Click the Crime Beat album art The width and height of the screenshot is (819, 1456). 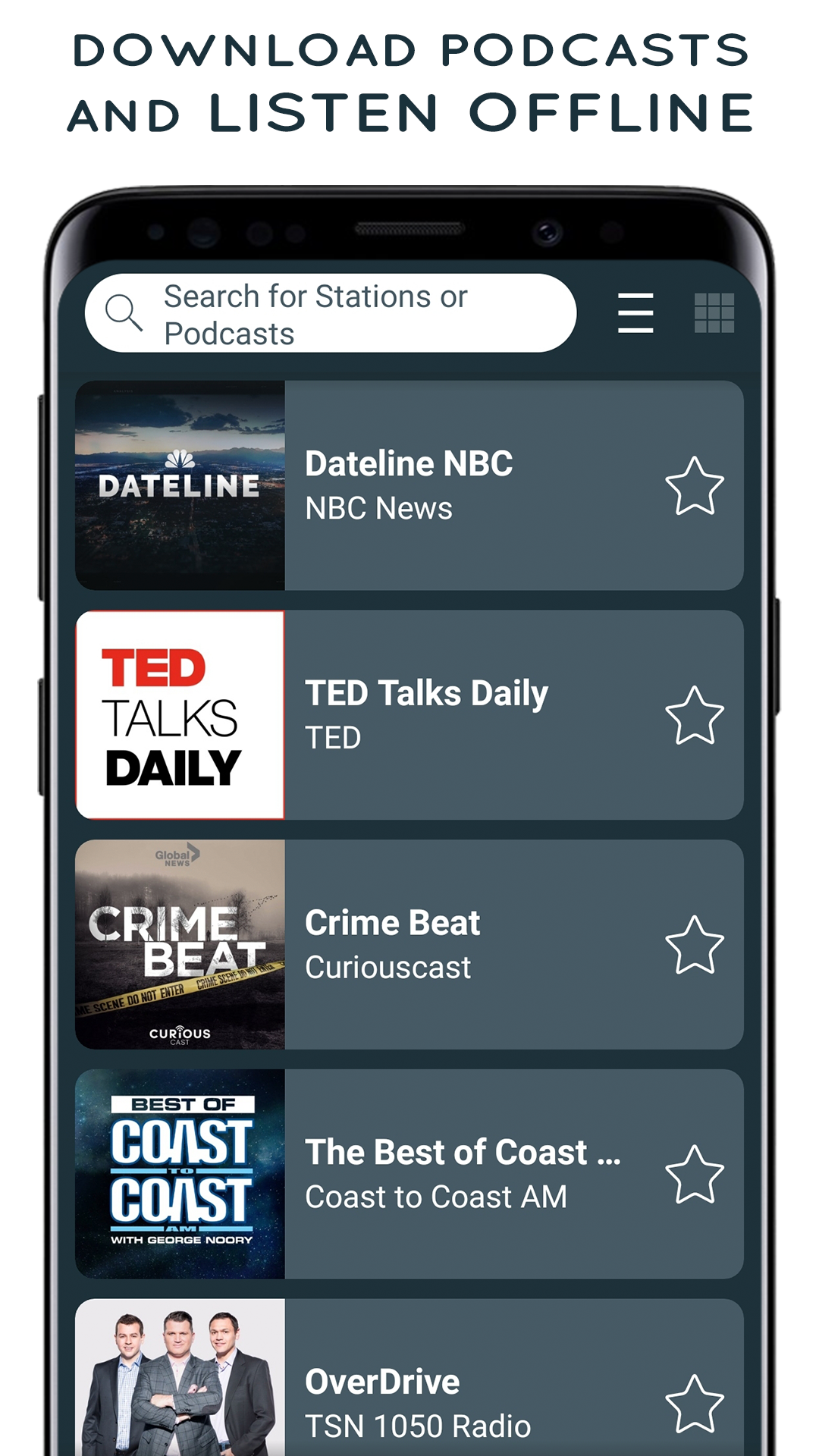pyautogui.click(x=180, y=946)
